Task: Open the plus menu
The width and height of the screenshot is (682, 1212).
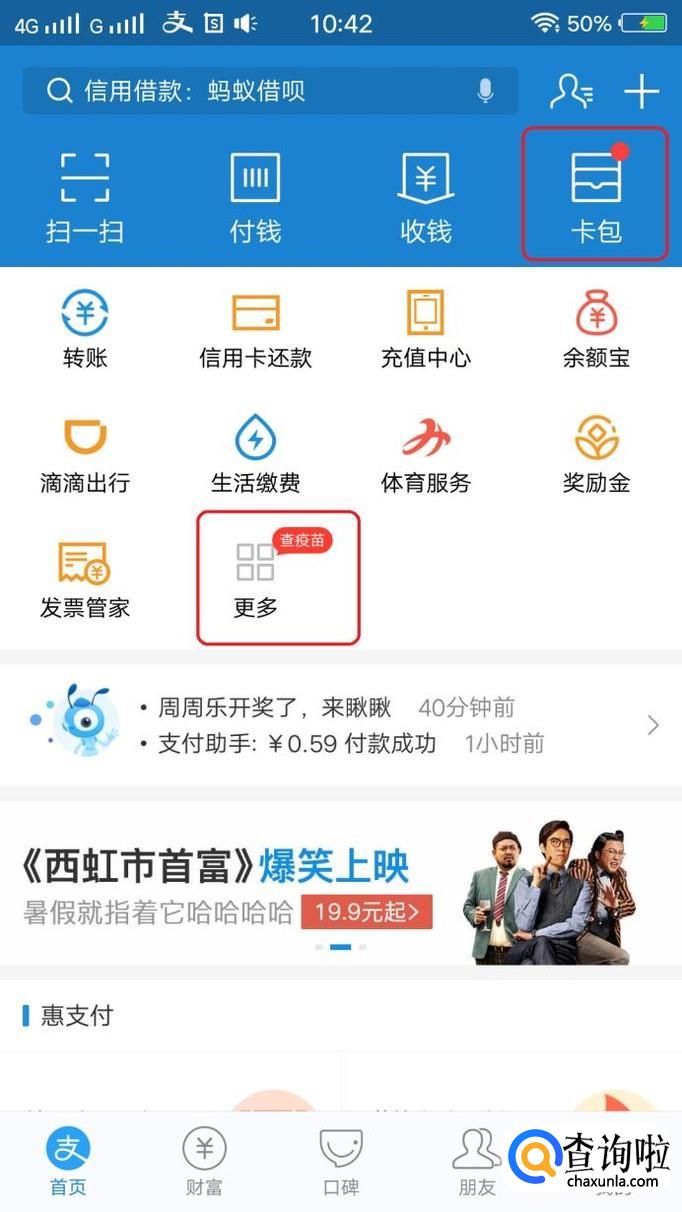Action: [642, 92]
